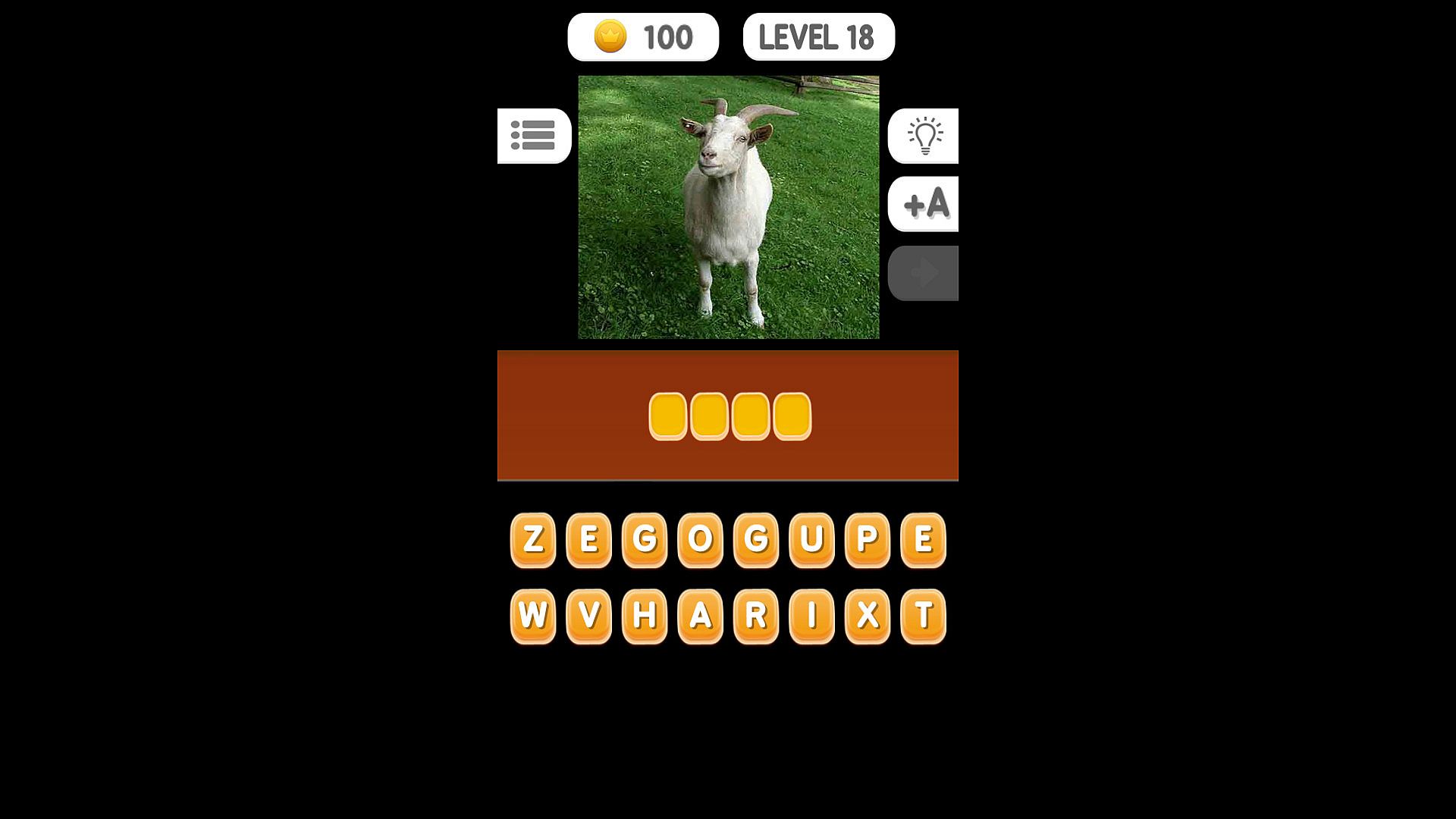The height and width of the screenshot is (819, 1456).
Task: Open the coin balance showing 100
Action: tap(643, 36)
